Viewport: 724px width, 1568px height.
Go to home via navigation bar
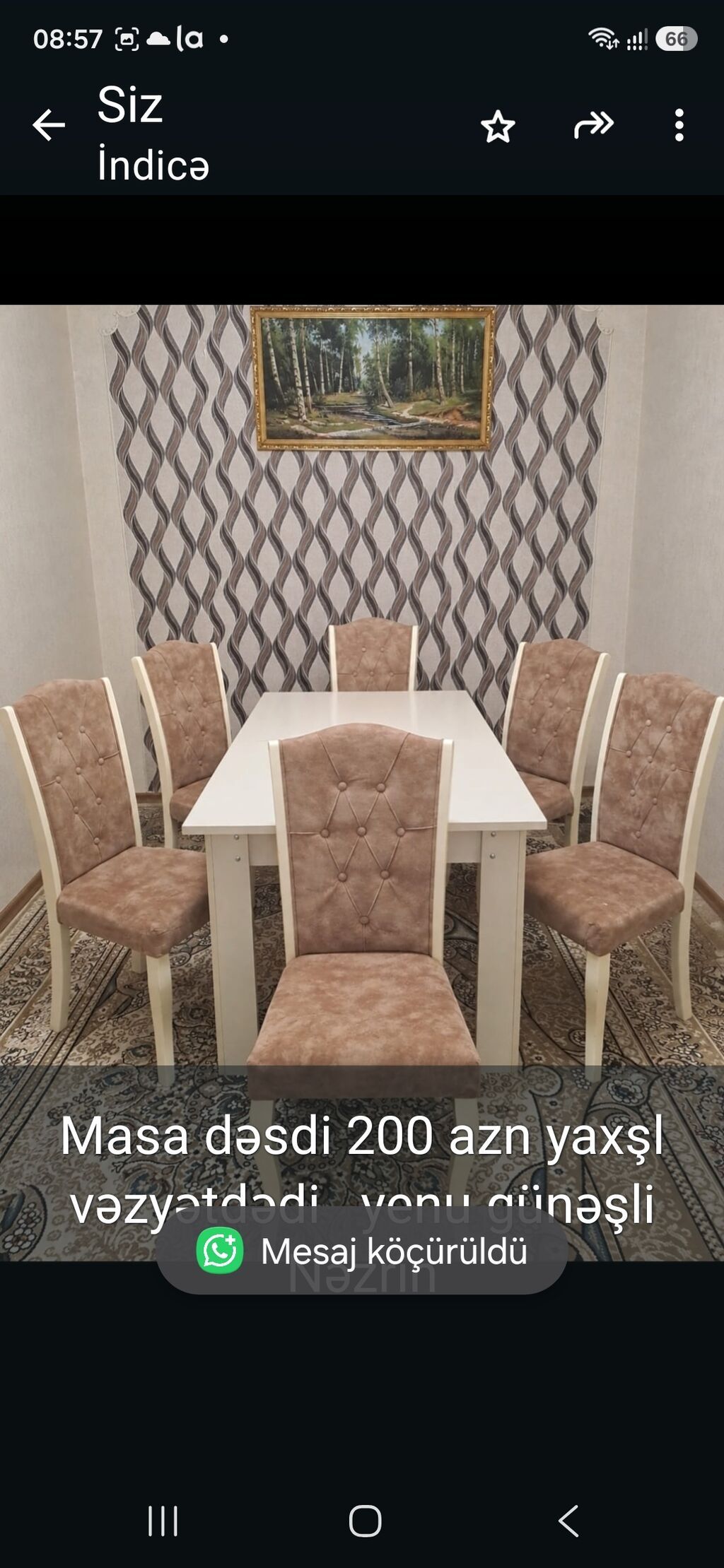point(365,1521)
